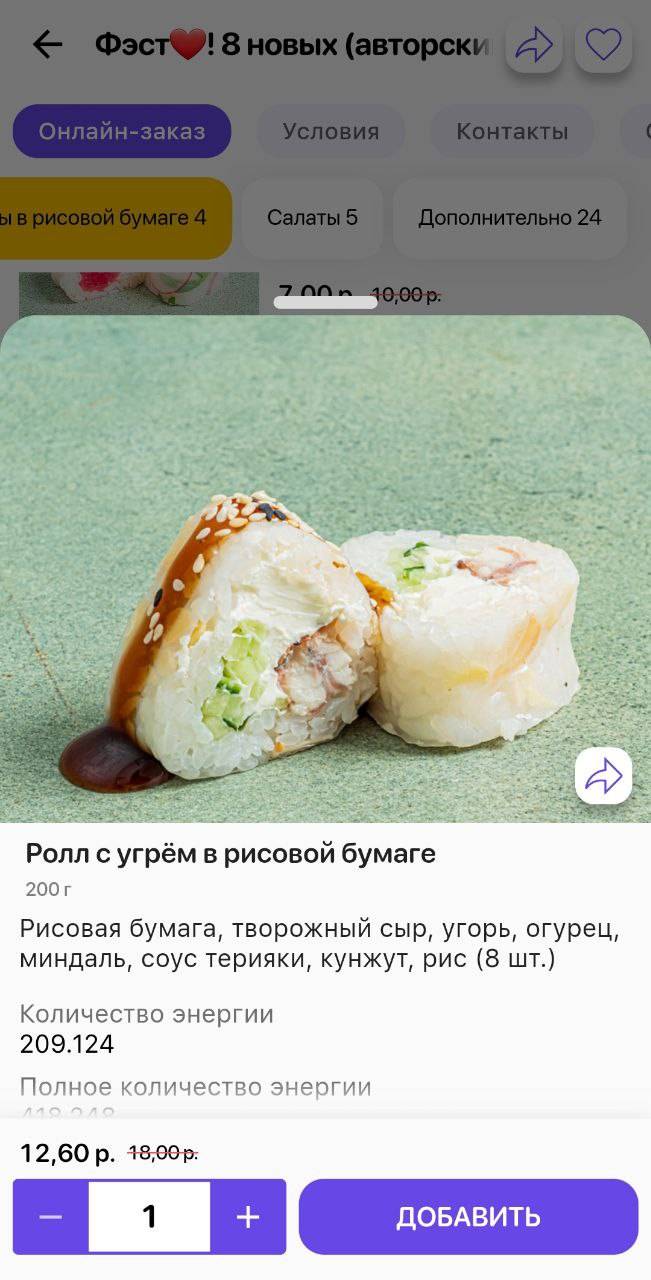Select the rice paper rolls category chip
651x1280 pixels.
(110, 218)
